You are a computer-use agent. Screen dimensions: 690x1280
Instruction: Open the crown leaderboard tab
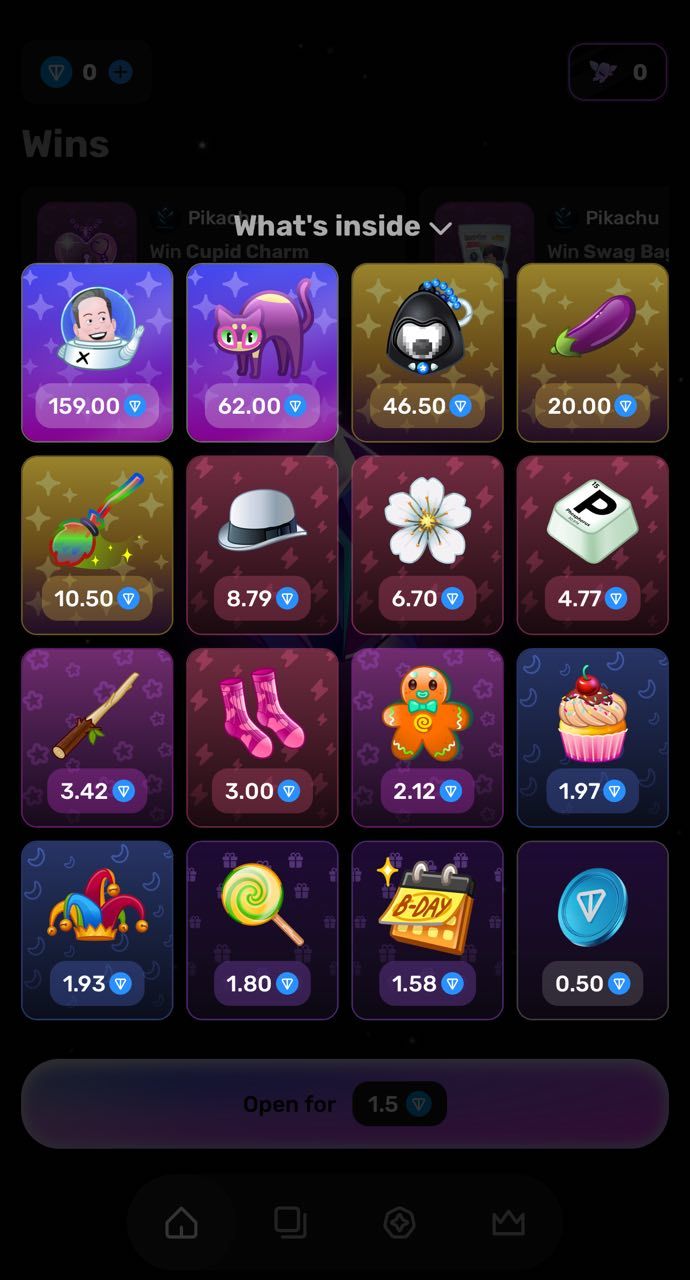pos(508,1222)
